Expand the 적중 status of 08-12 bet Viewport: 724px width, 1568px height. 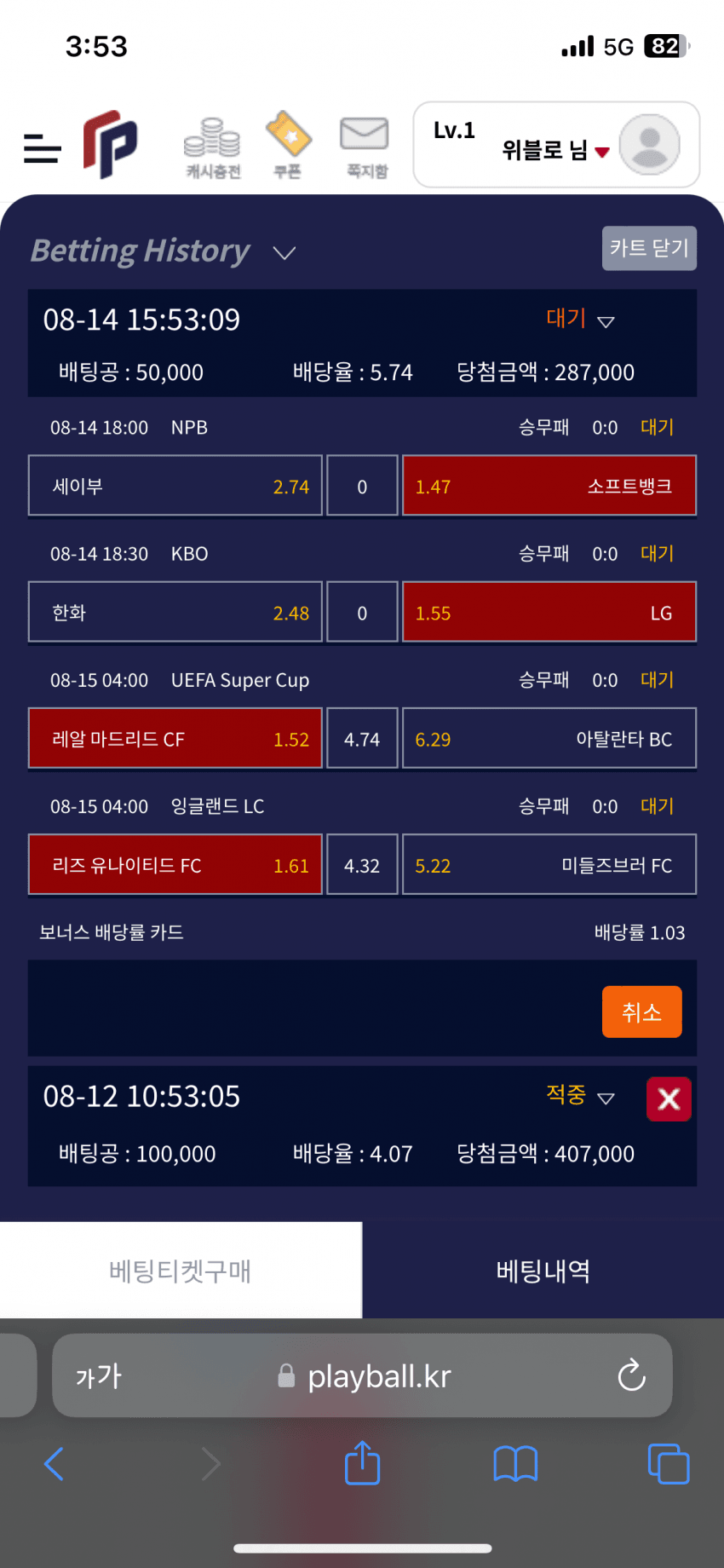(x=606, y=1098)
